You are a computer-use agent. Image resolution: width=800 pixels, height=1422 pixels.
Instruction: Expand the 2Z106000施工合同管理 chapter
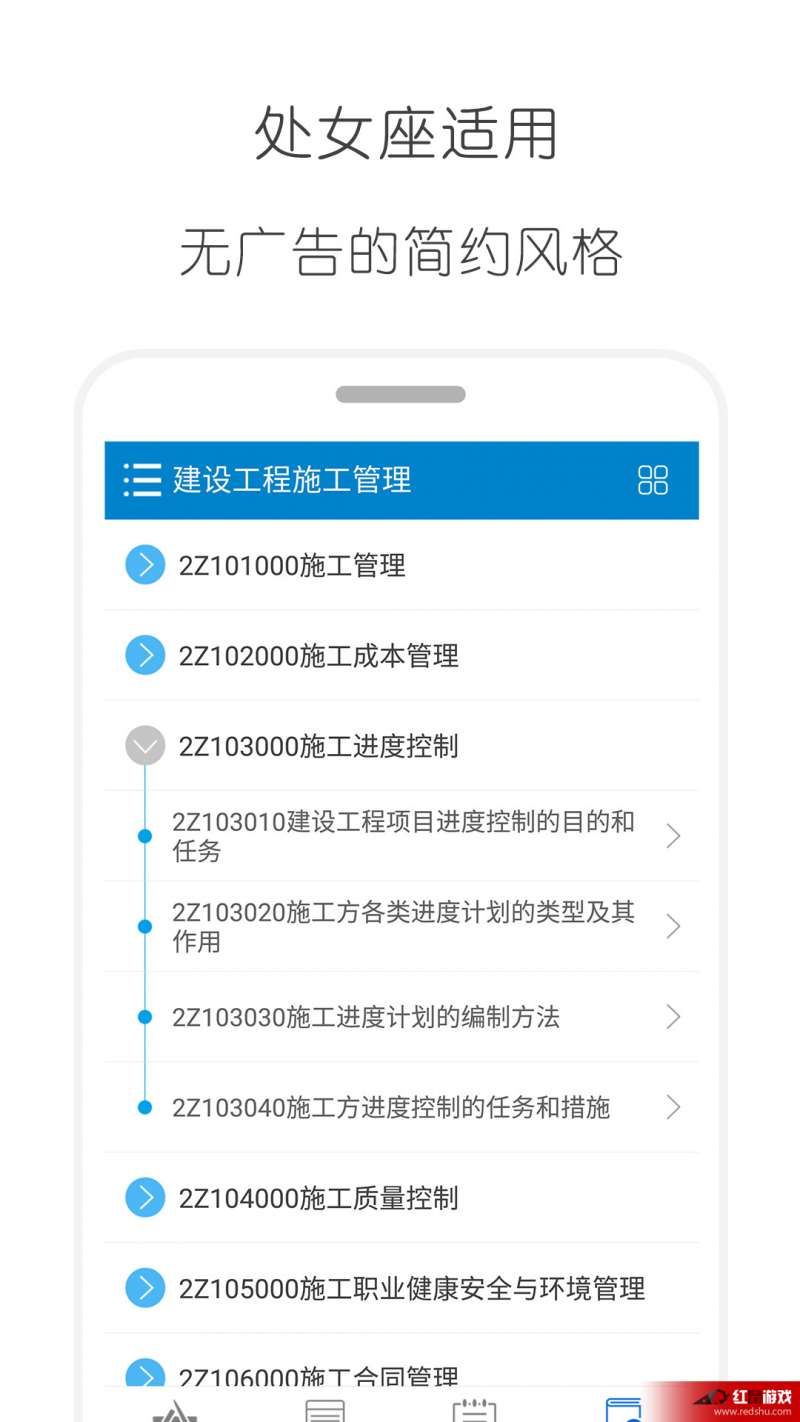(144, 1376)
